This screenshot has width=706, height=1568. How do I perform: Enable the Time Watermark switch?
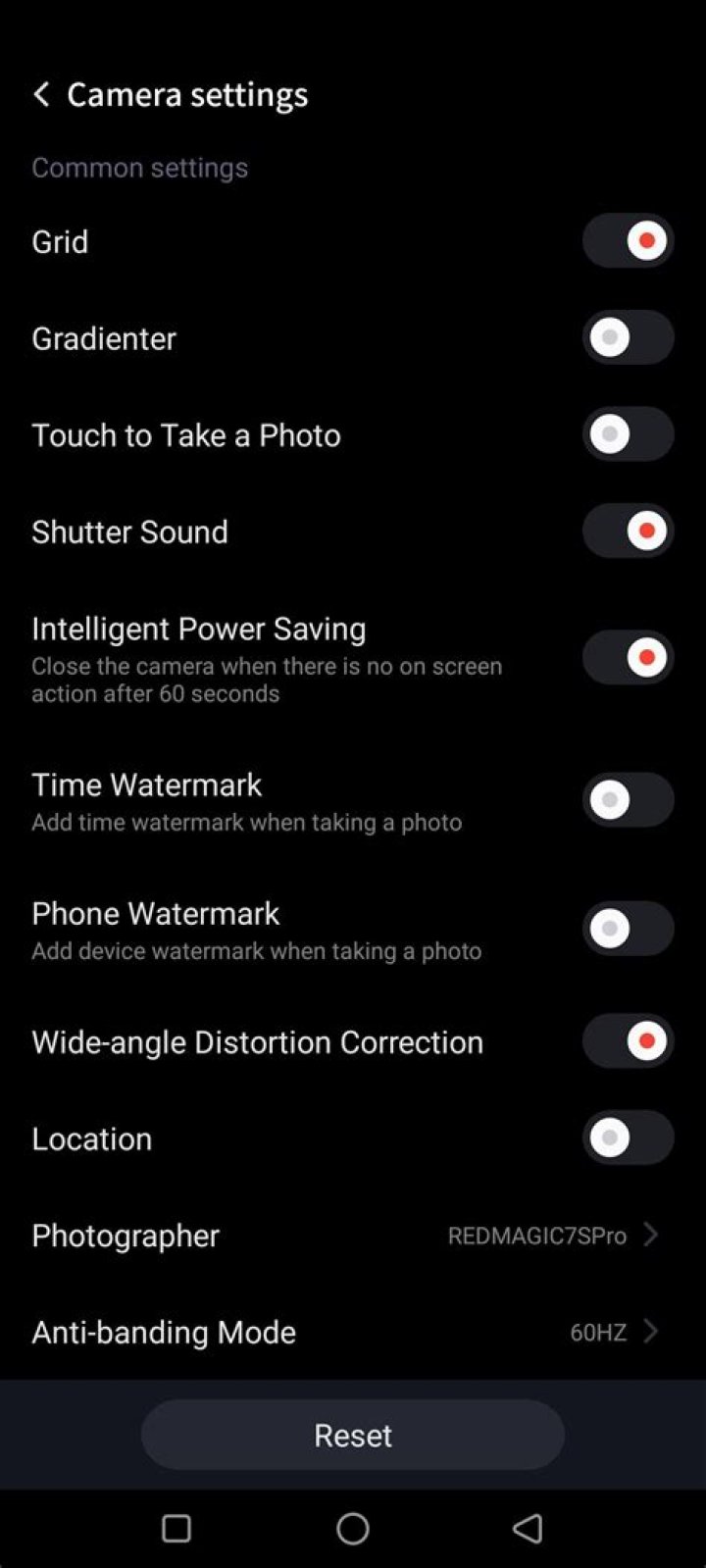point(628,800)
